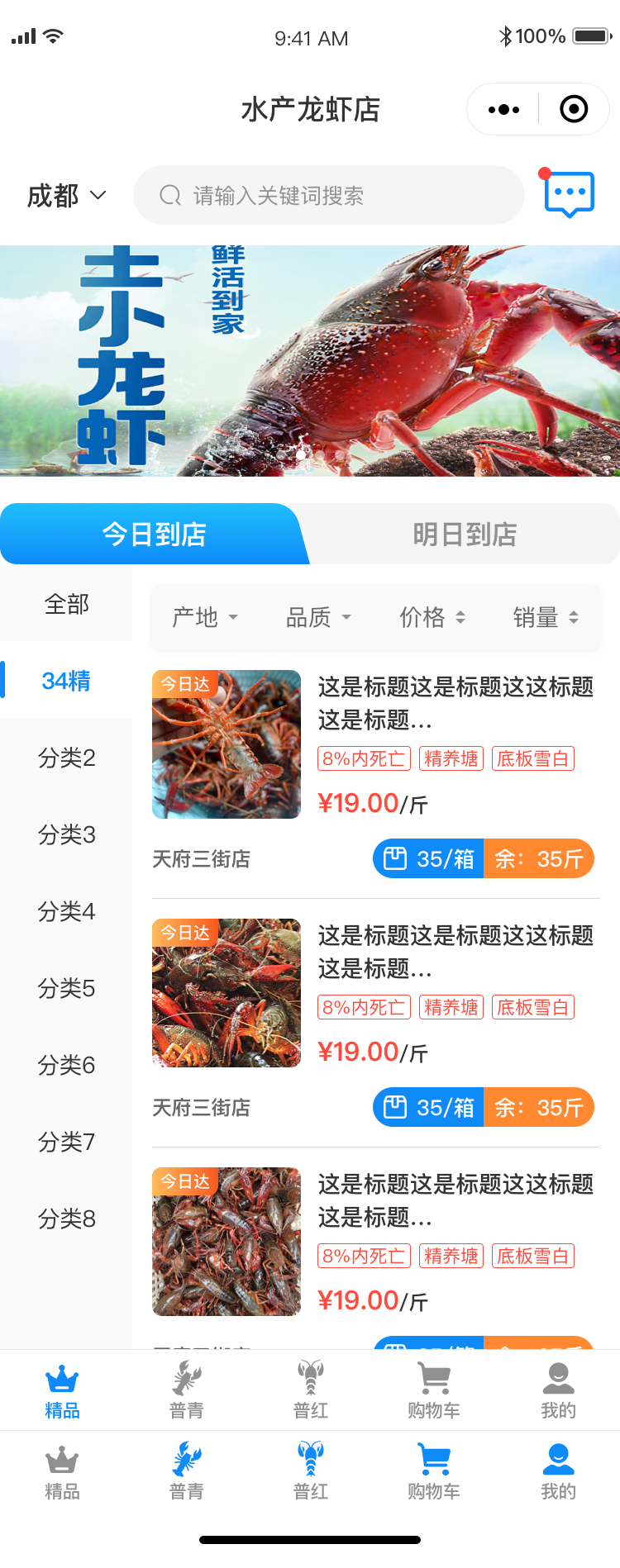Go to the 分类5 category
620x1568 pixels.
pyautogui.click(x=66, y=988)
